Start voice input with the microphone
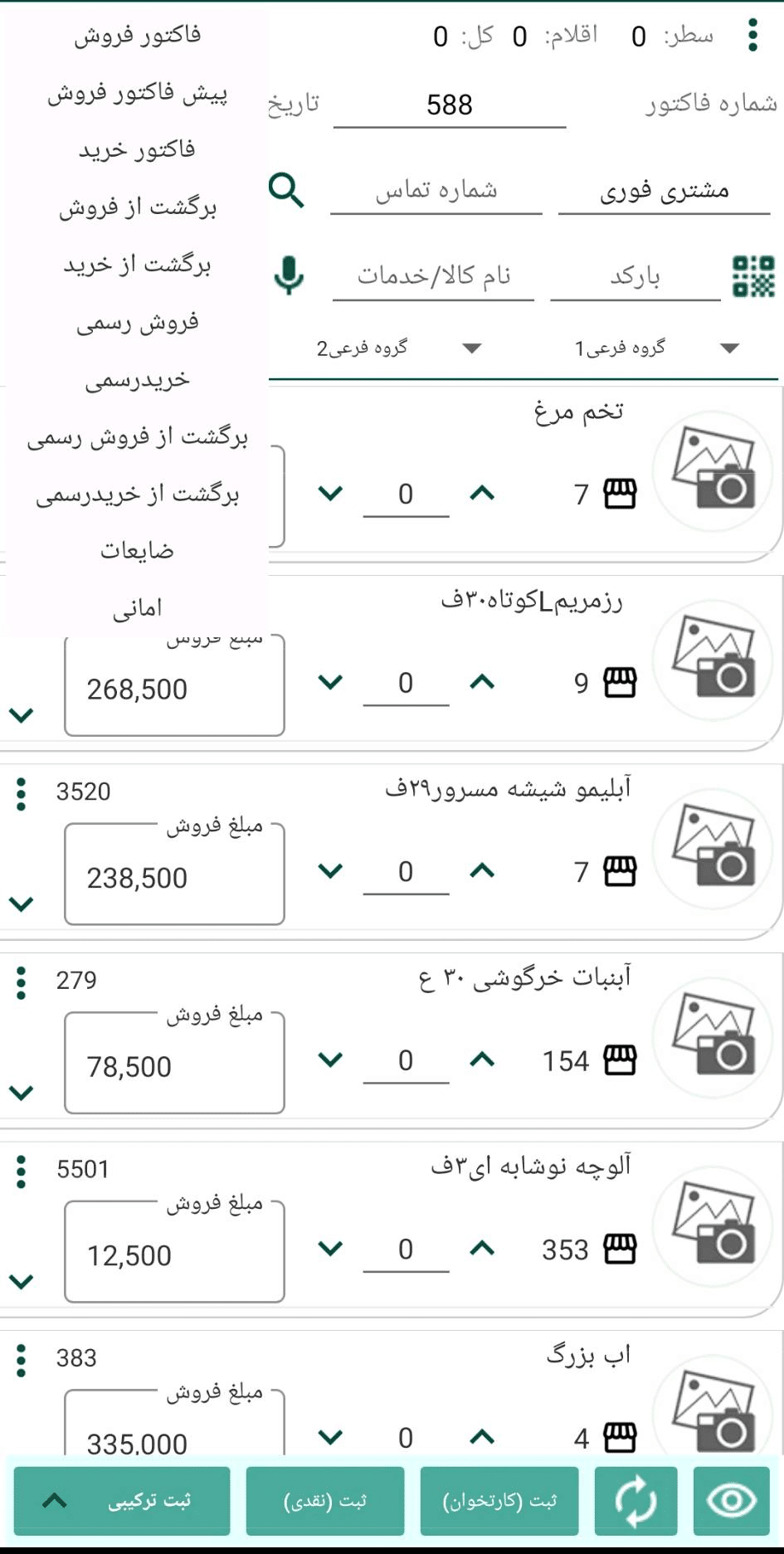 click(289, 275)
